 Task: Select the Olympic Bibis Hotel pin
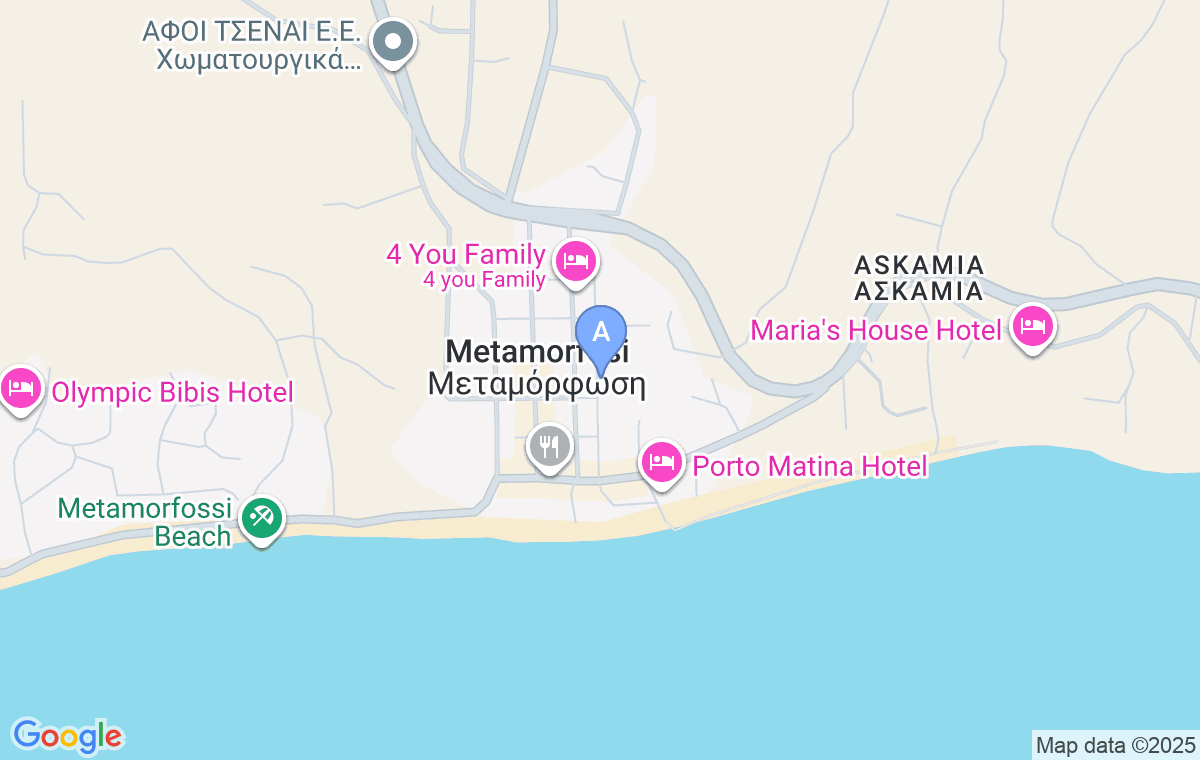(x=20, y=387)
